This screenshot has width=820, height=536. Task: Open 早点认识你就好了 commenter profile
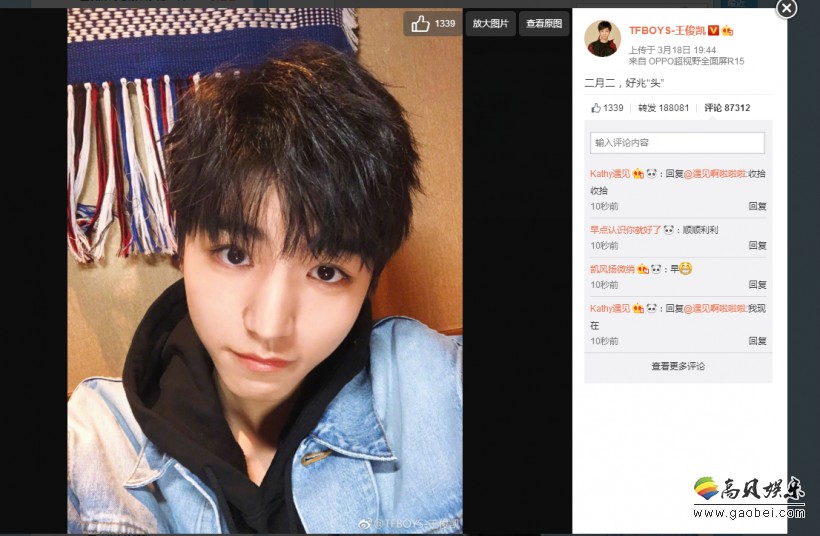(x=625, y=230)
